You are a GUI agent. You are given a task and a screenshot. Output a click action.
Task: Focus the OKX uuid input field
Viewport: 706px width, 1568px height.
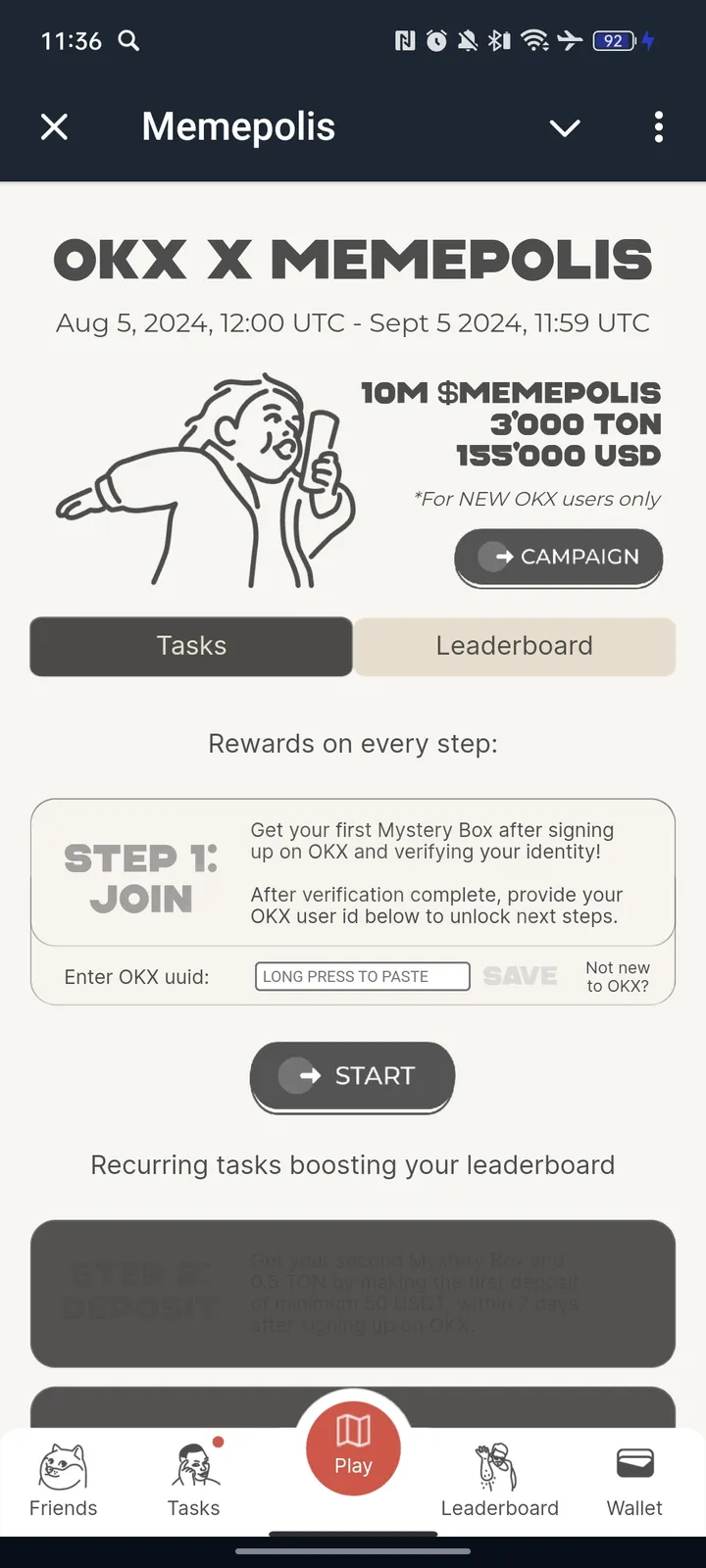[x=362, y=976]
